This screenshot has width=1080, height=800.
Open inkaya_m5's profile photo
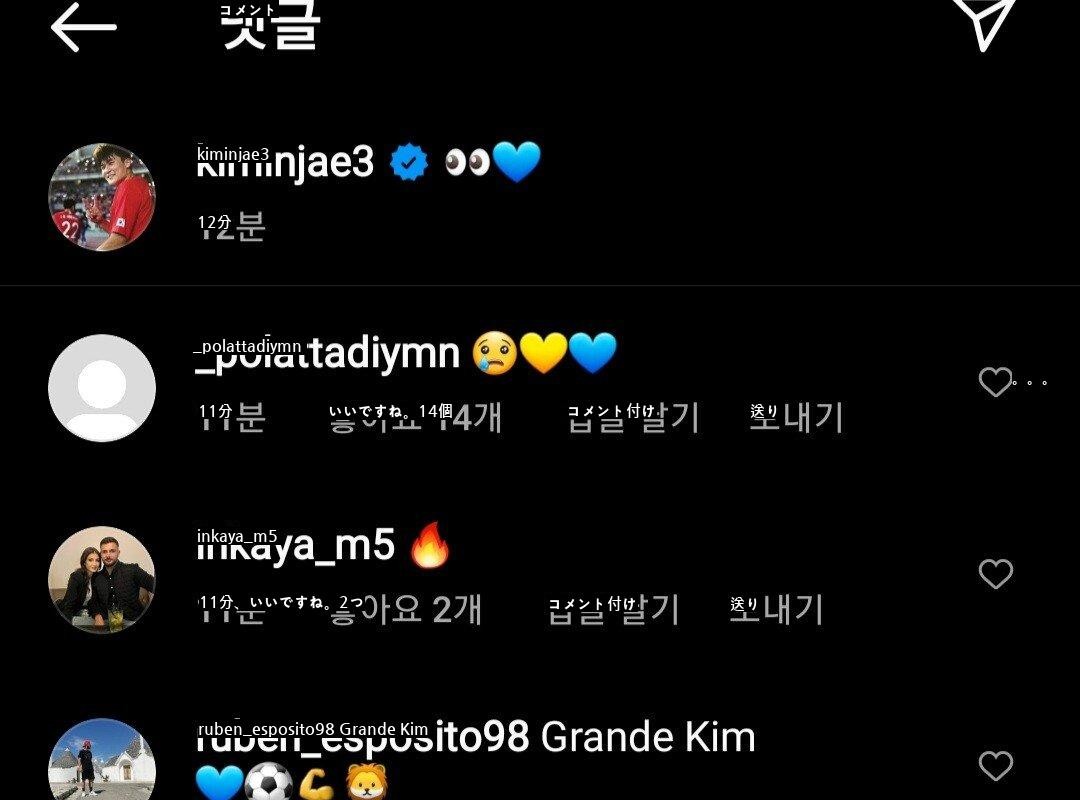click(102, 580)
